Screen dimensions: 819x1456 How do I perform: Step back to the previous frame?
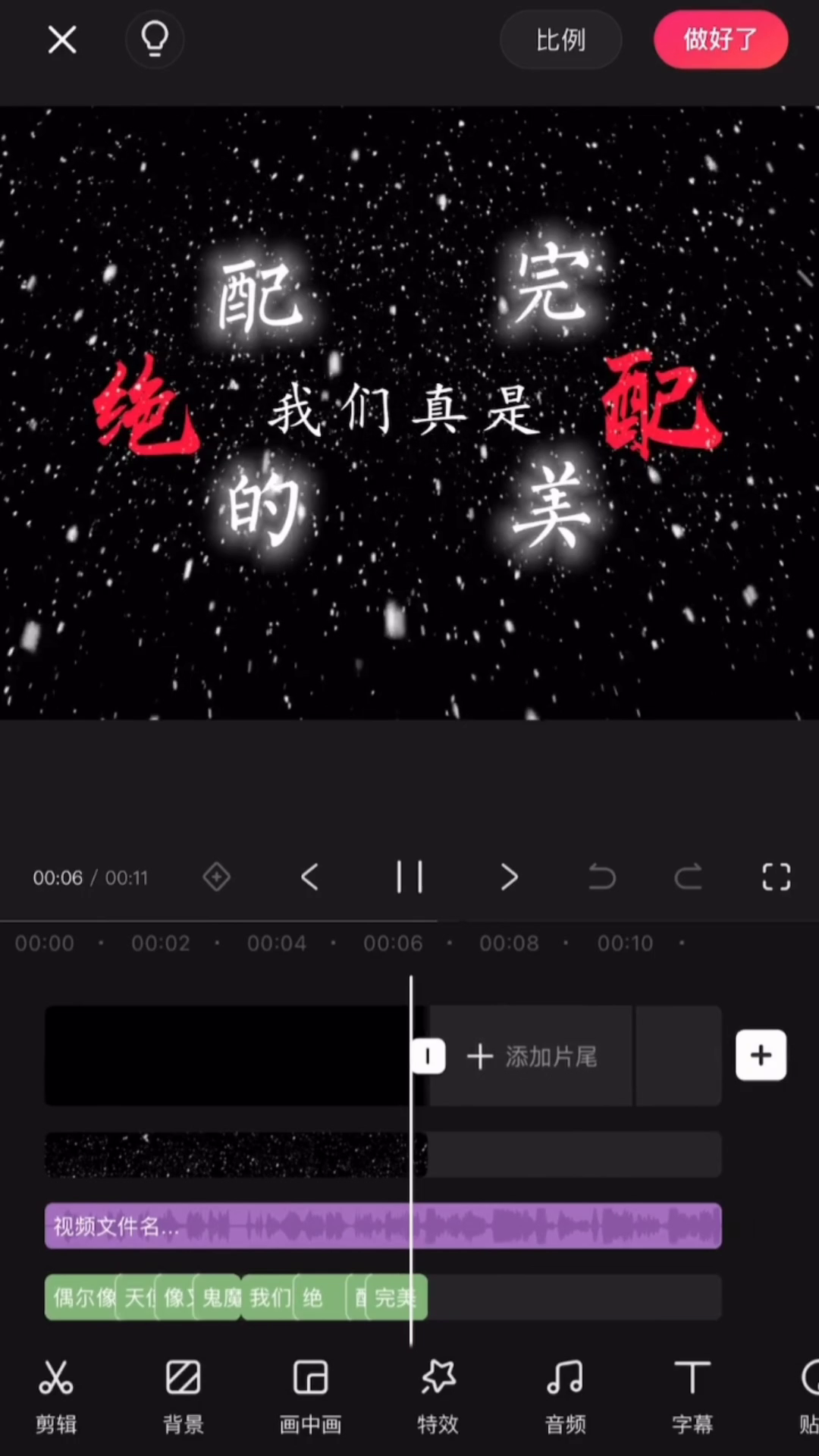pyautogui.click(x=309, y=877)
